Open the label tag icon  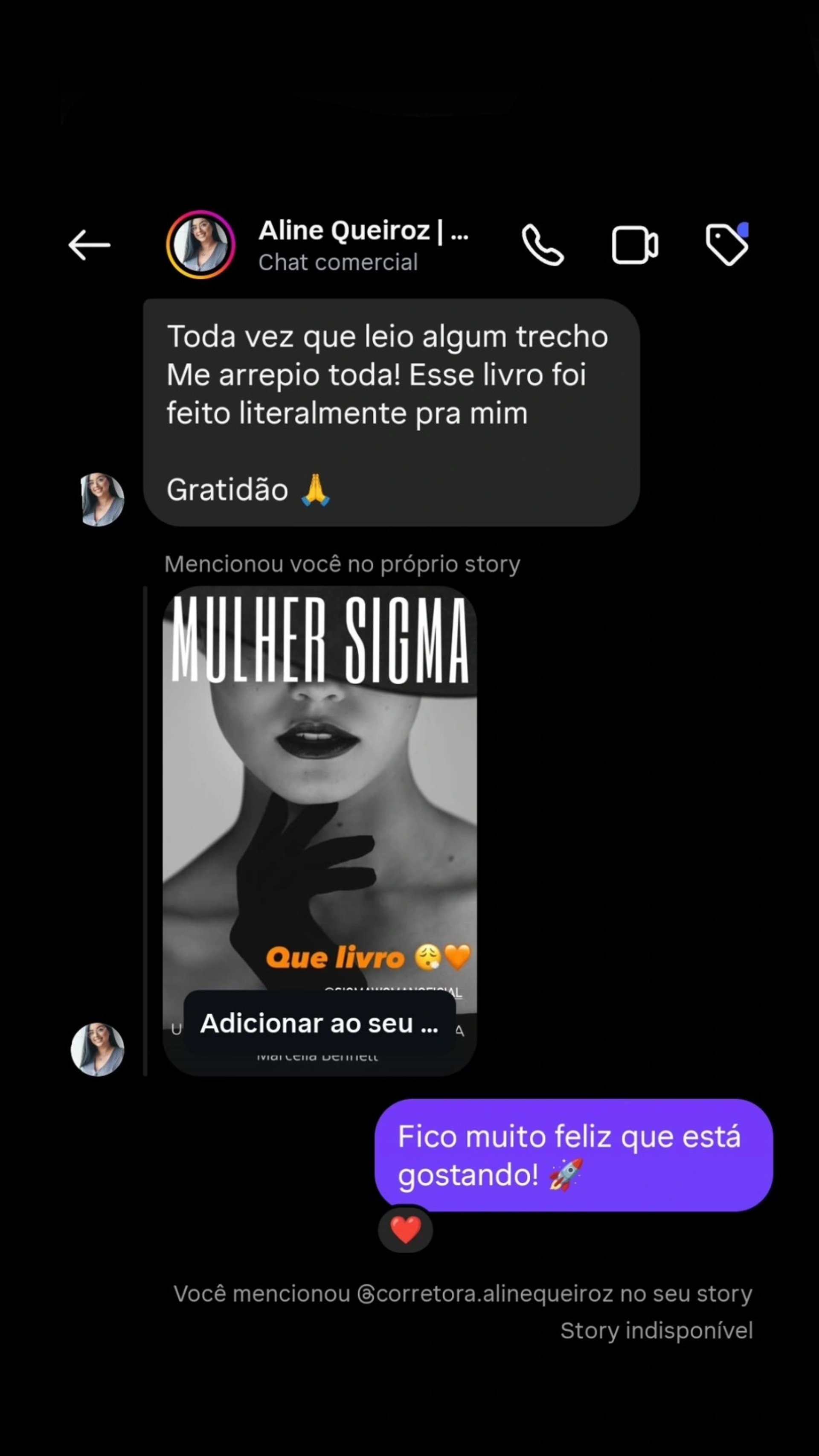(x=726, y=245)
